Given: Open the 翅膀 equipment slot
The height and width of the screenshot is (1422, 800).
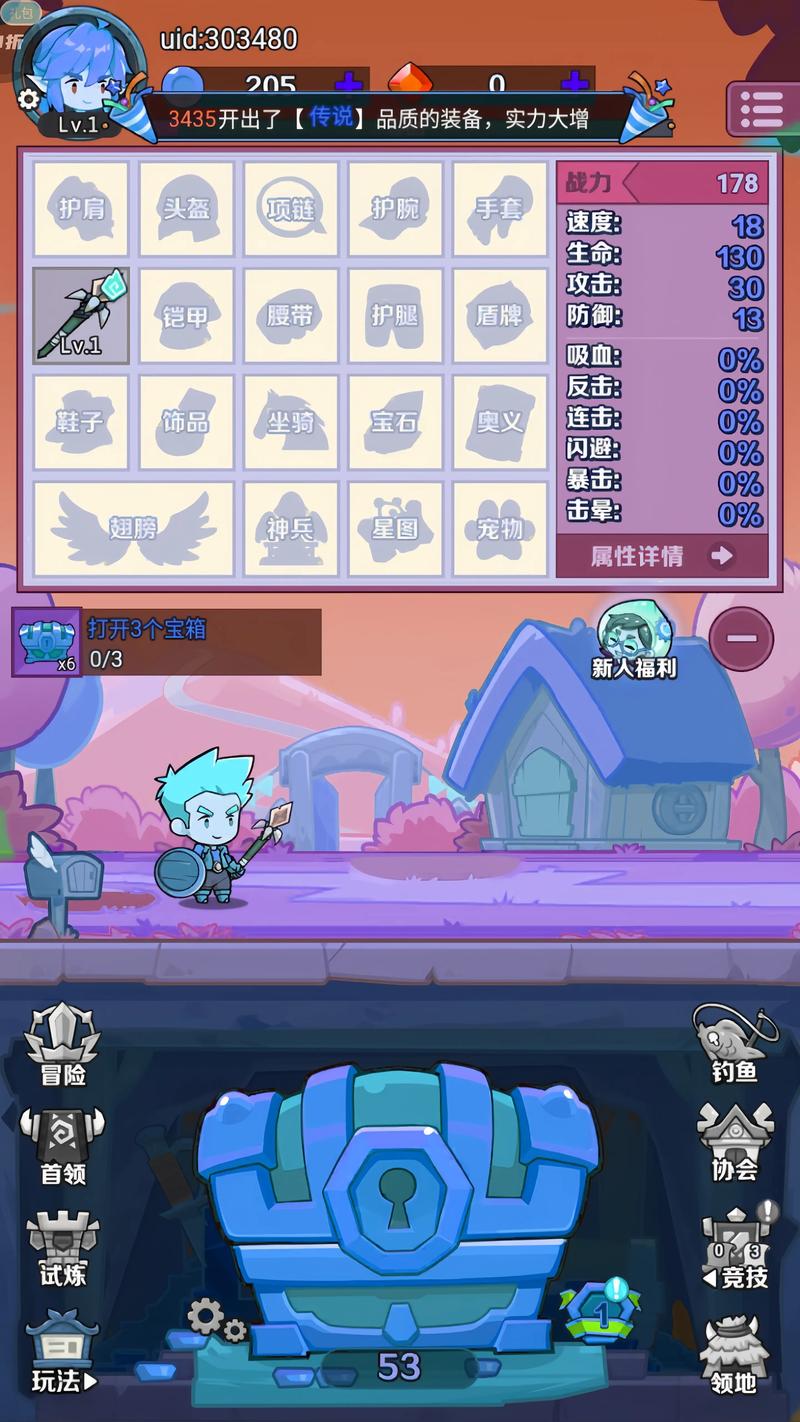Looking at the screenshot, I should click(133, 529).
